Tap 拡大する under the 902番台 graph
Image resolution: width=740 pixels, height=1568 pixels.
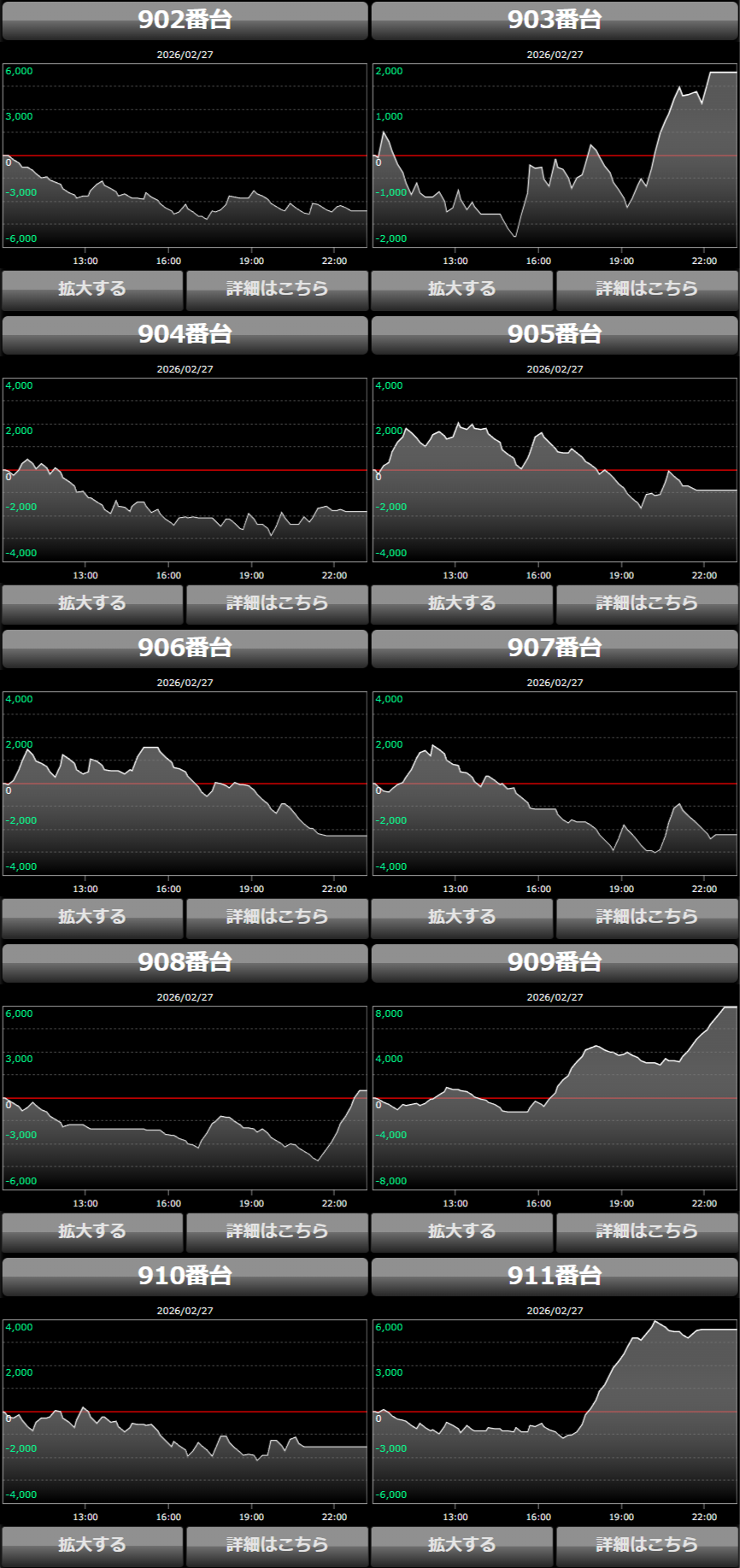(92, 290)
